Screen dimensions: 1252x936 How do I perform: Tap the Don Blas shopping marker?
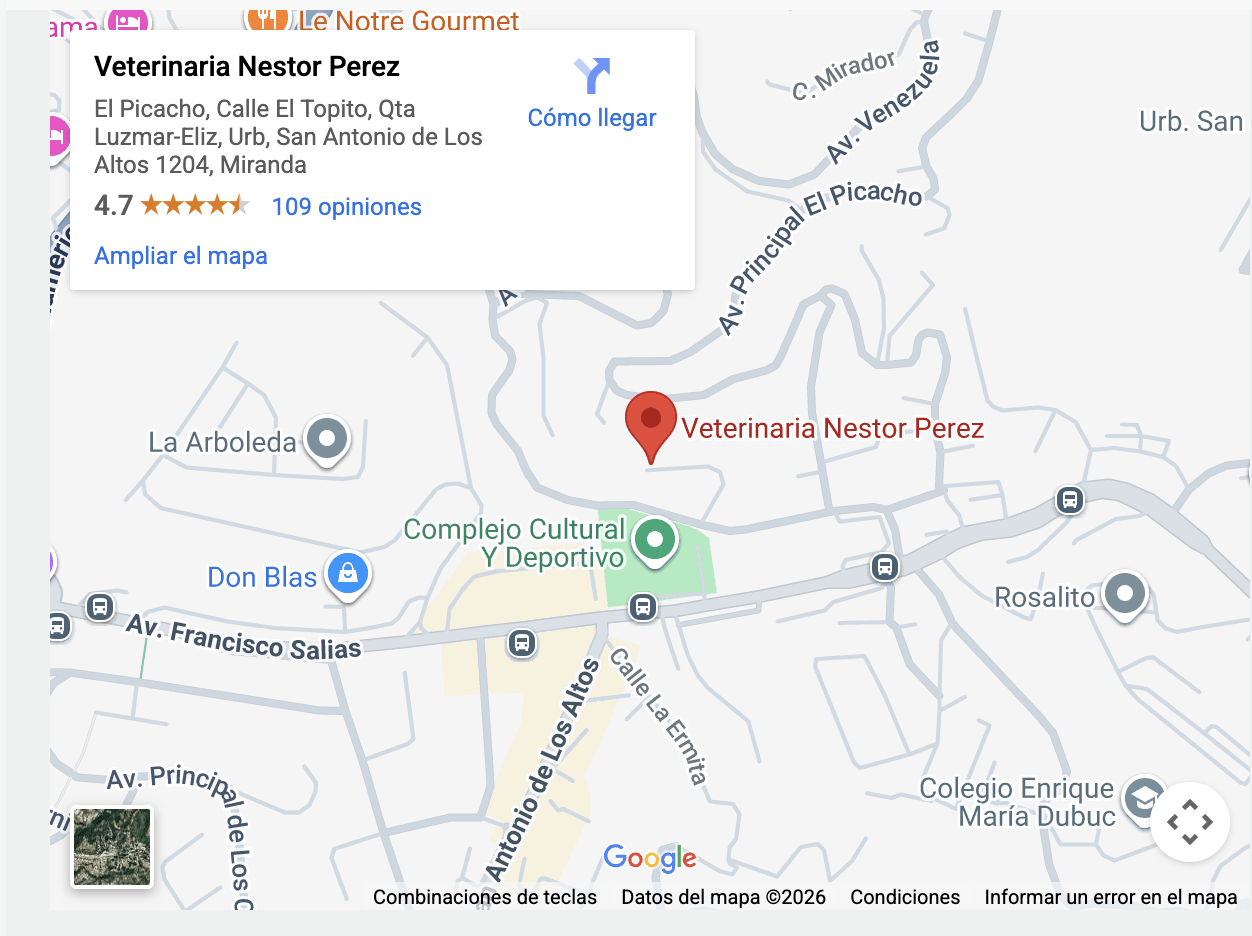(x=347, y=574)
